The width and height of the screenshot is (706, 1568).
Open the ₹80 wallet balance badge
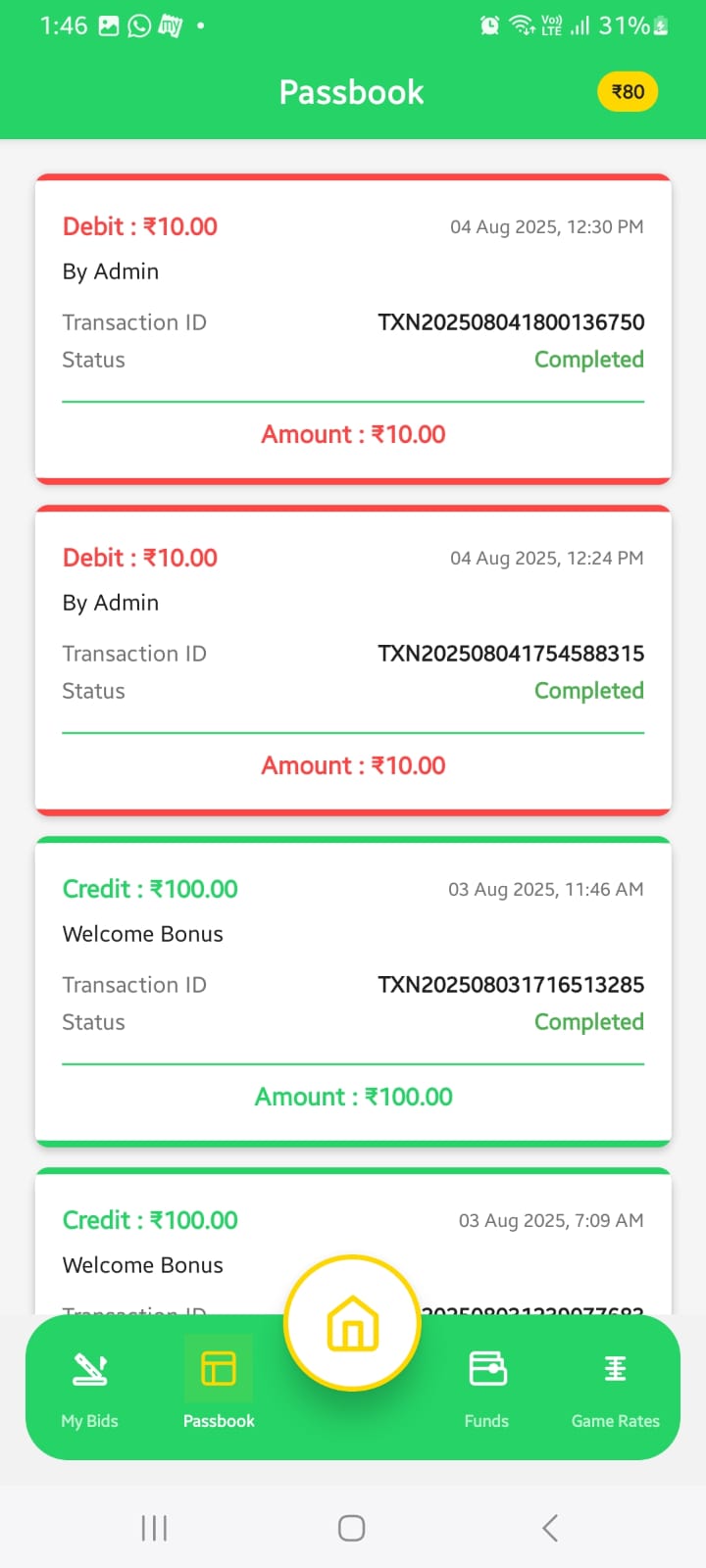click(x=627, y=91)
